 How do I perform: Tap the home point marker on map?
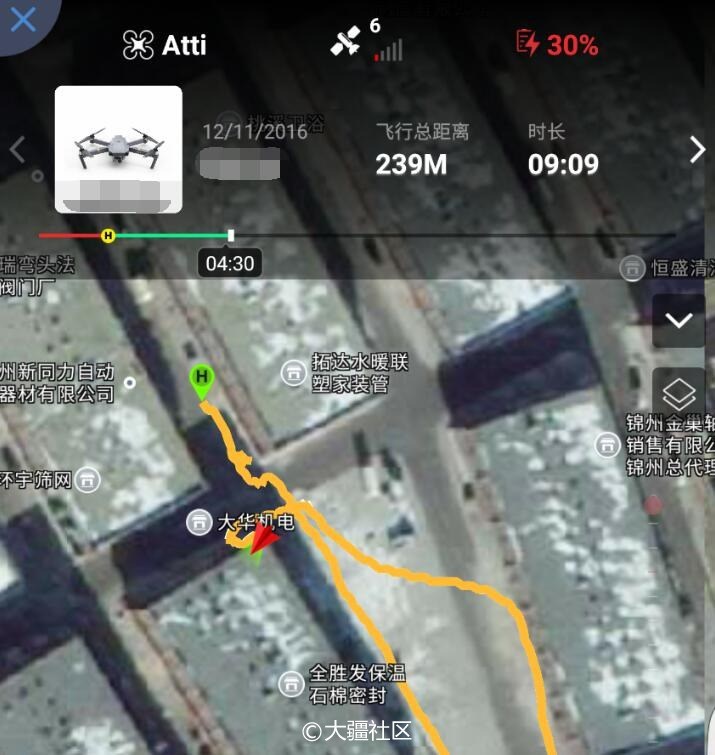202,380
